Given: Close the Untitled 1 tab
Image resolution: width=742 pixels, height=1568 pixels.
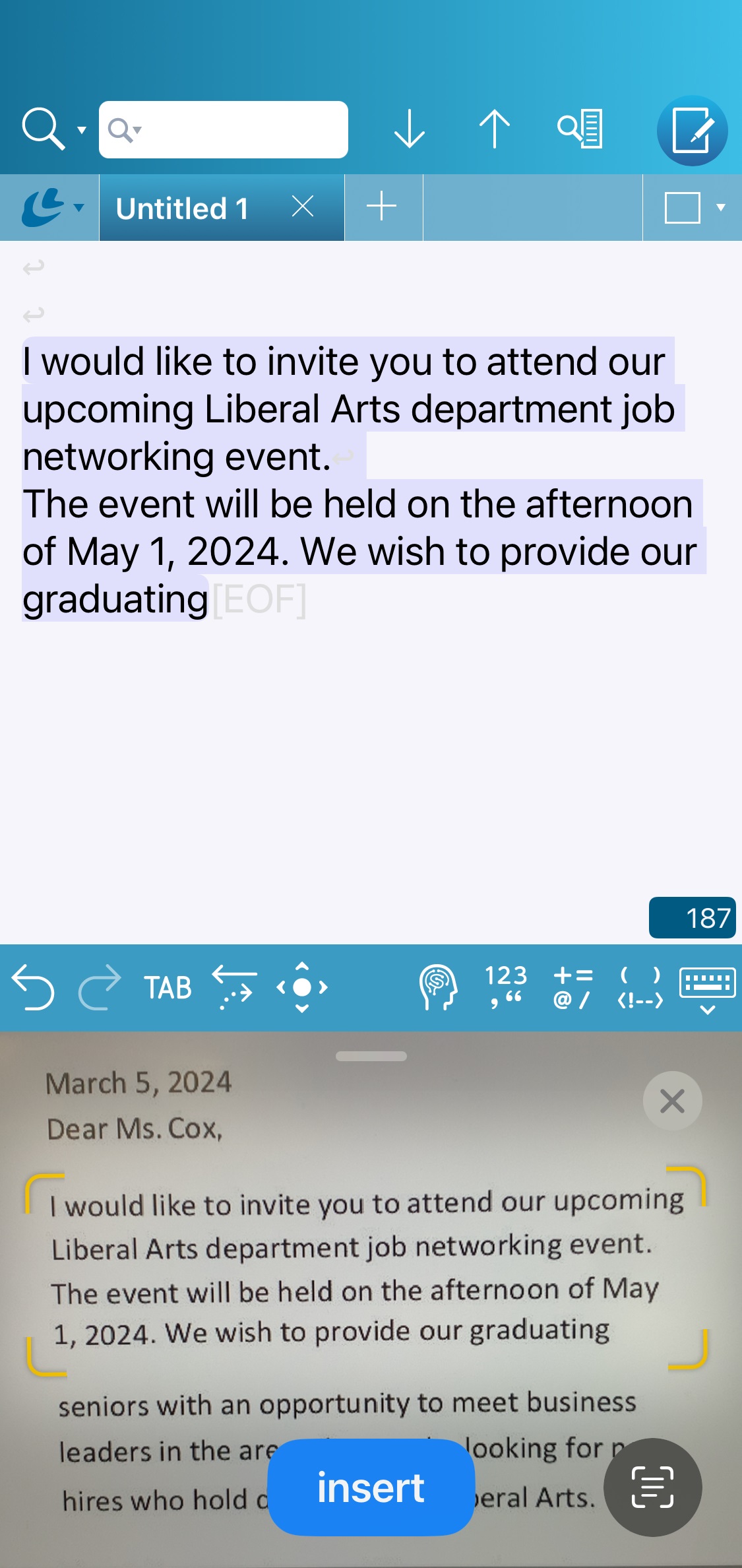Looking at the screenshot, I should tap(303, 207).
